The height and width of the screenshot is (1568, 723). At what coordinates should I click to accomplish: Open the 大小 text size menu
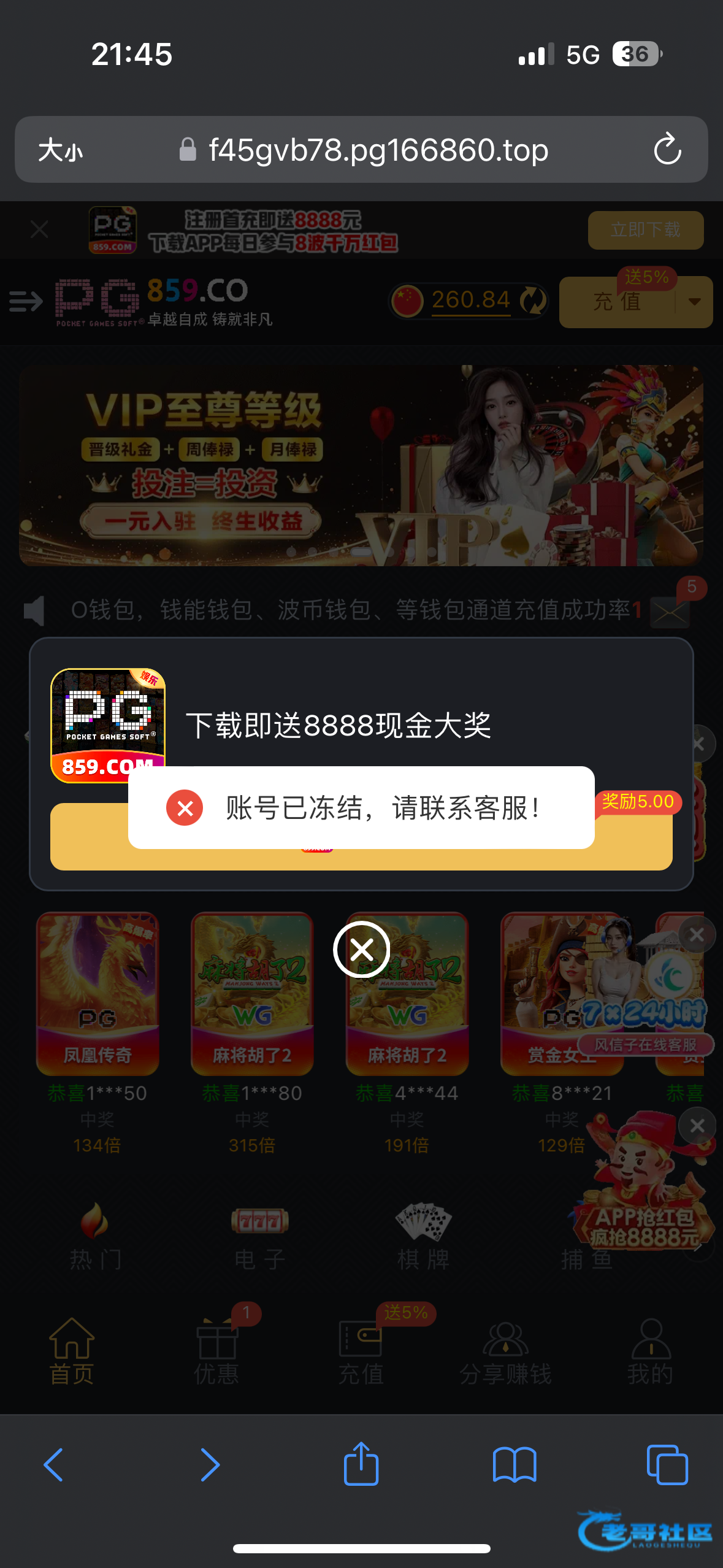point(60,150)
